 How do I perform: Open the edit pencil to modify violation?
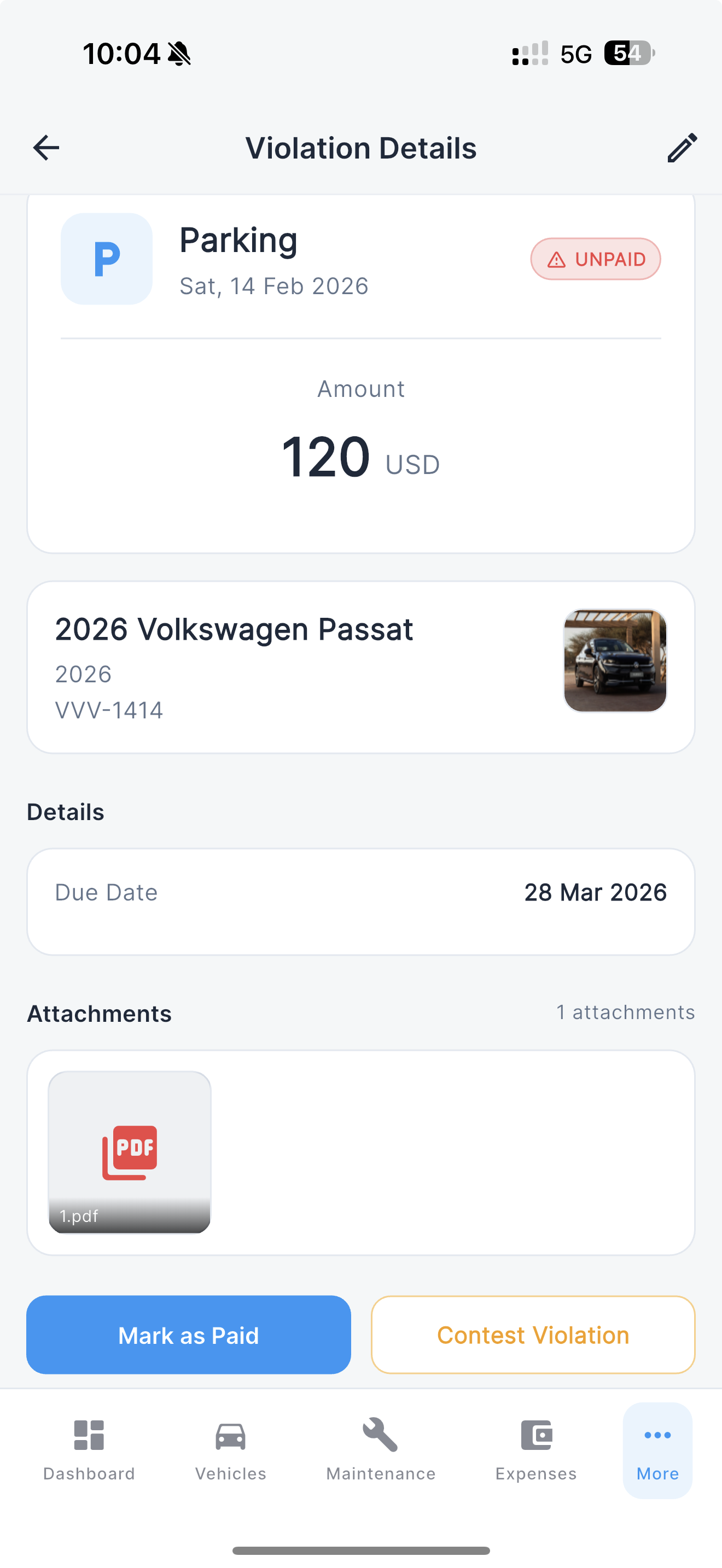tap(681, 147)
